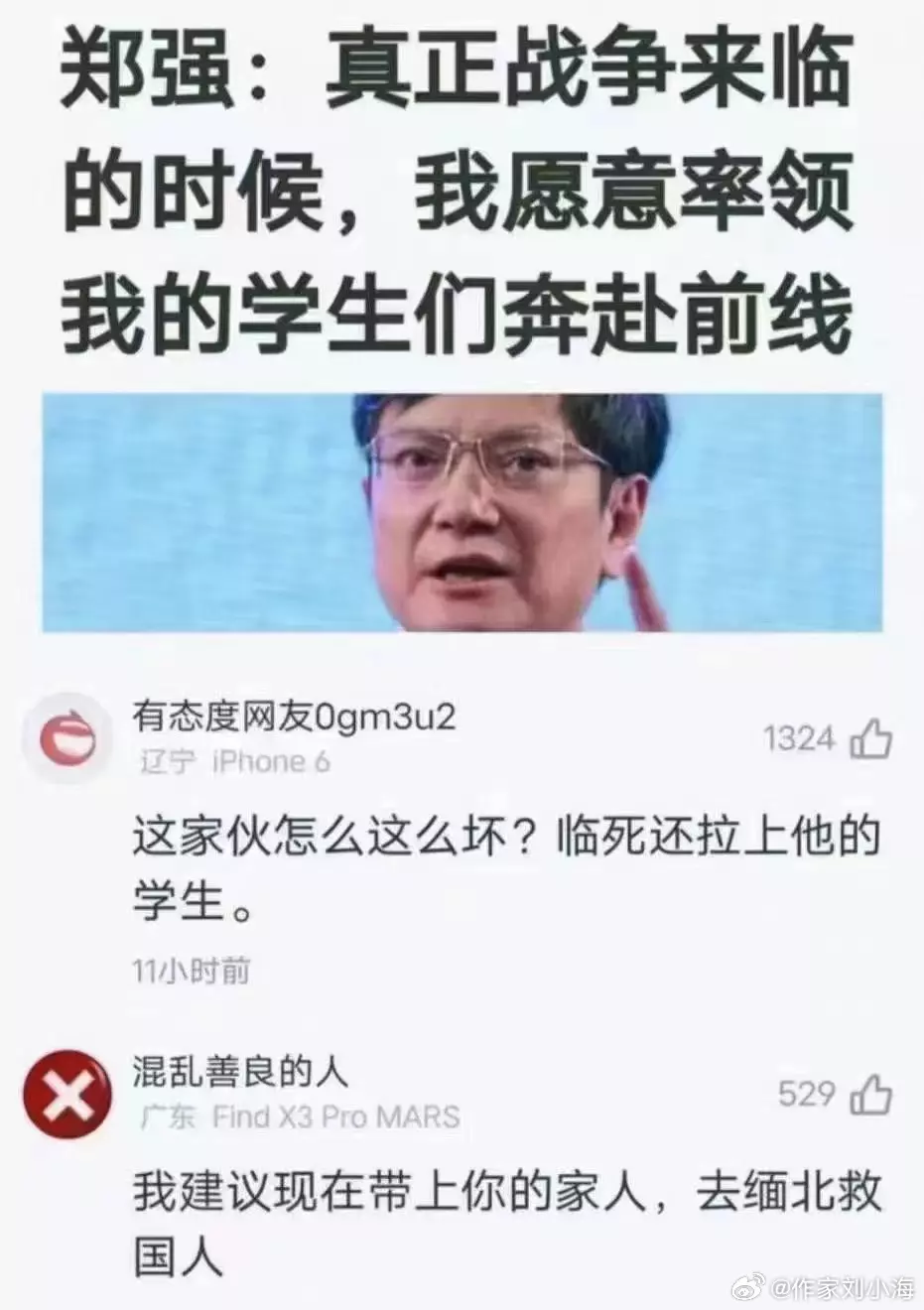Click the red avatar with spoon graphic
This screenshot has height=1310, width=924.
[x=68, y=732]
